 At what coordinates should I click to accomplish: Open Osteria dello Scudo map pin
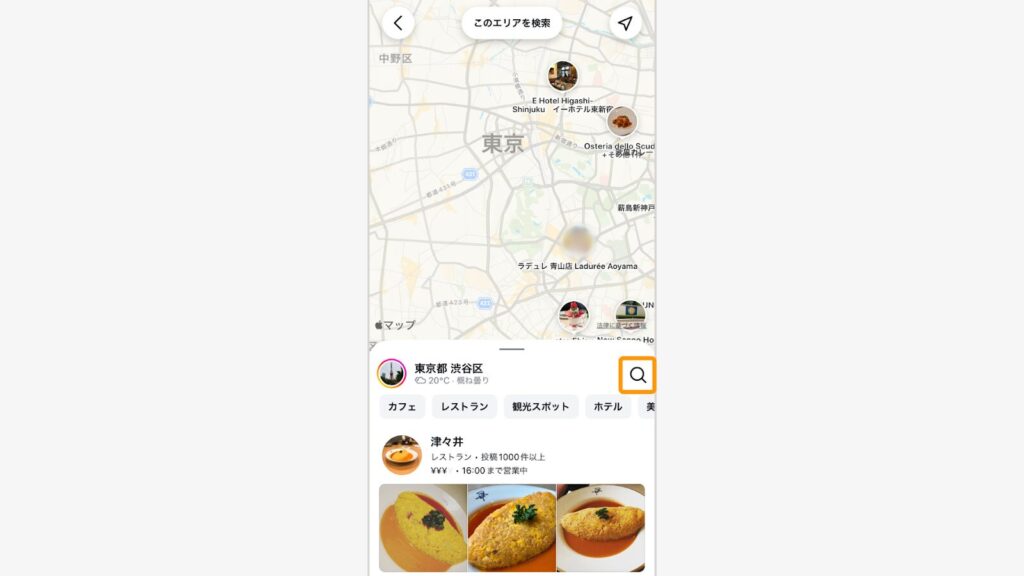point(622,121)
